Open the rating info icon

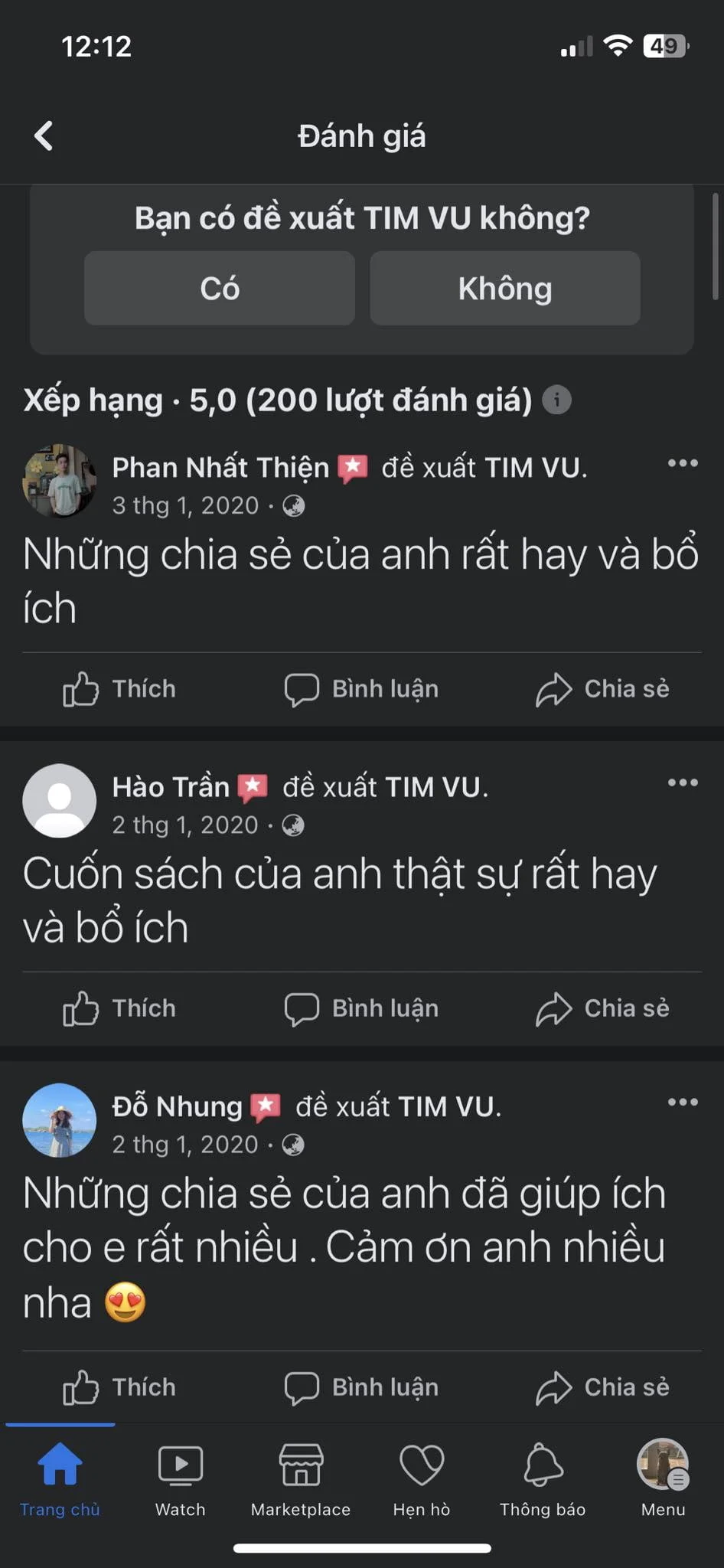pyautogui.click(x=556, y=400)
